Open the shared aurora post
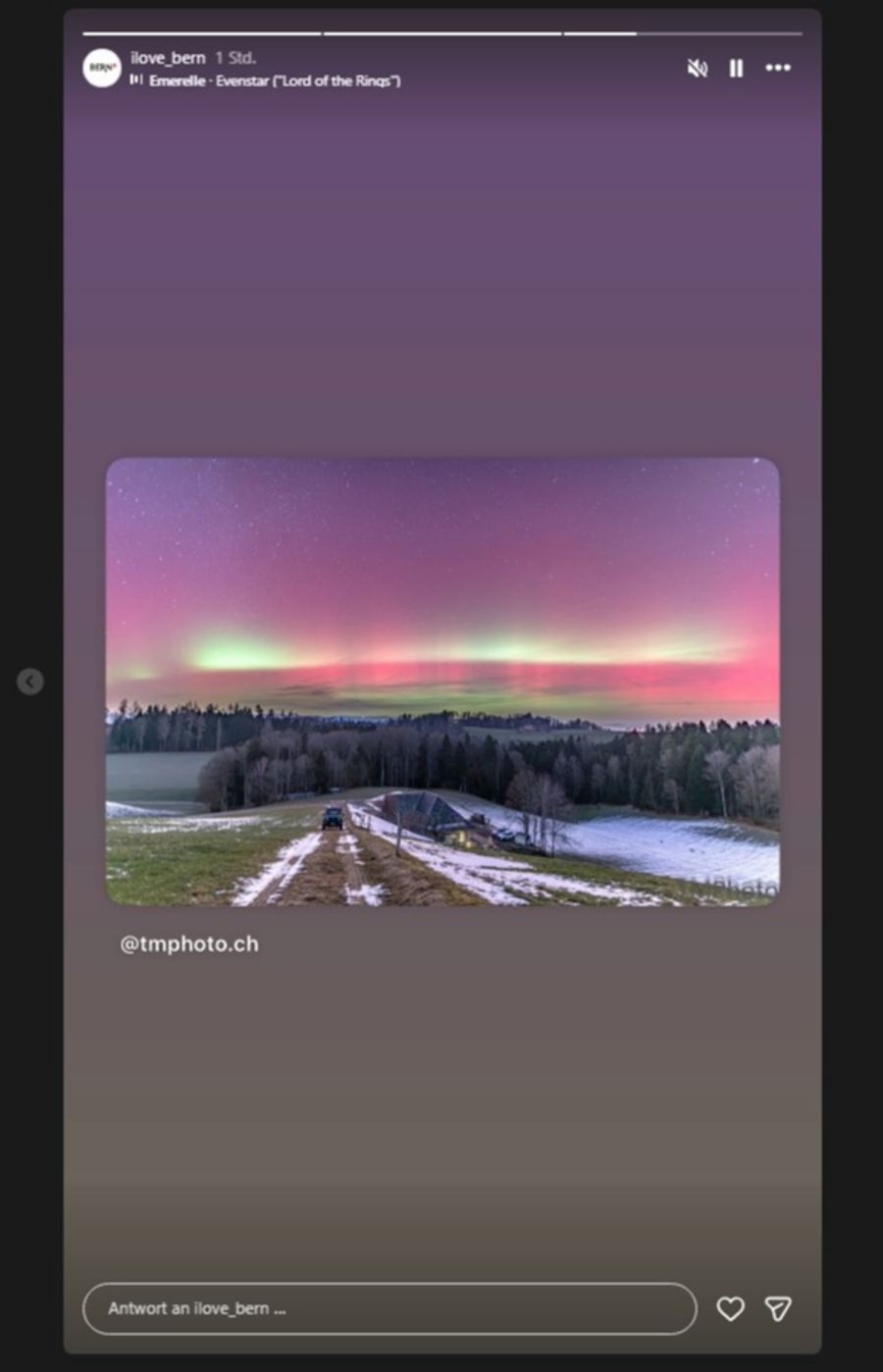 tap(442, 681)
